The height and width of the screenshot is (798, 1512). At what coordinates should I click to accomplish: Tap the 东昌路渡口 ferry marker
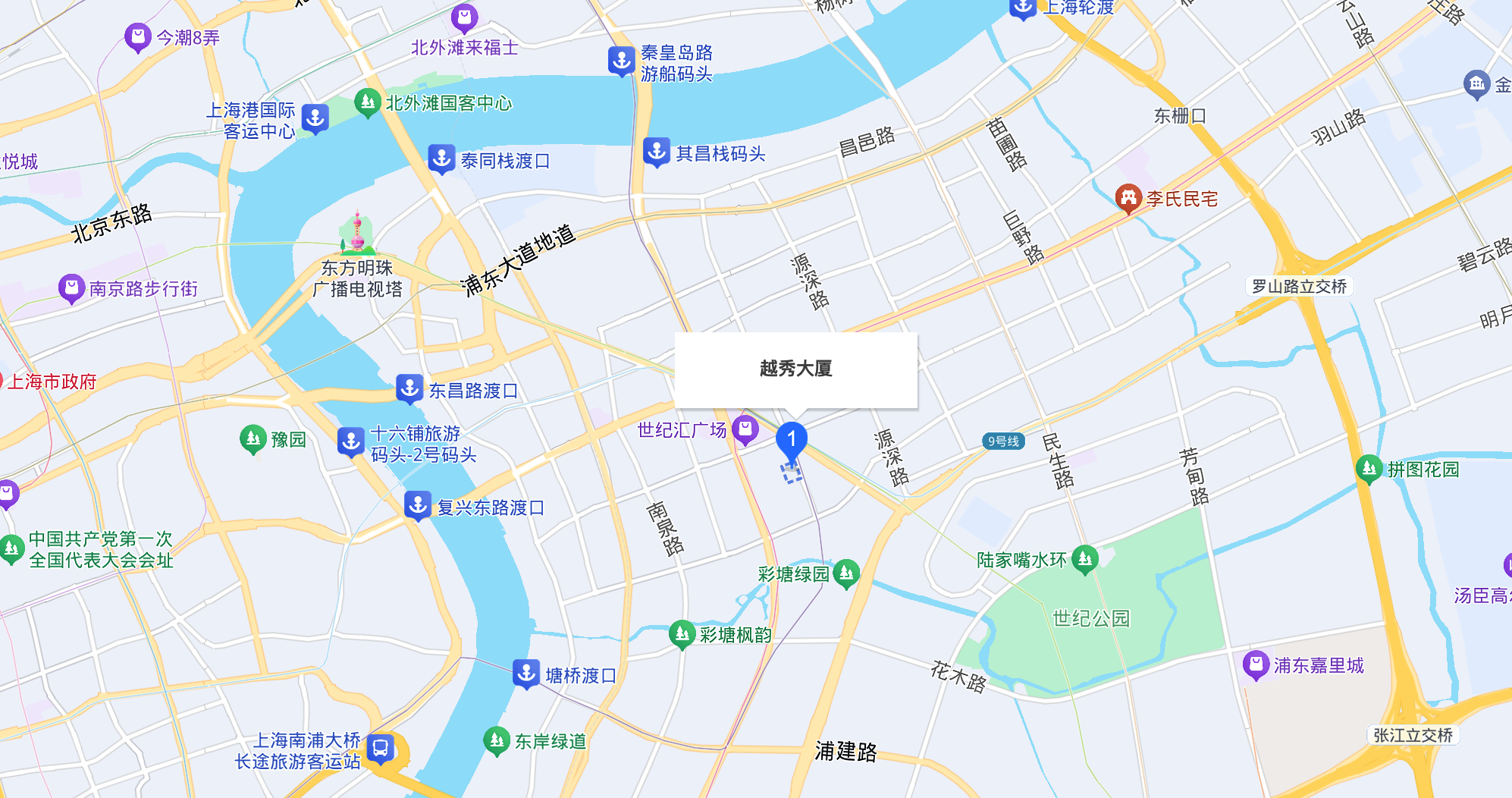click(x=409, y=389)
